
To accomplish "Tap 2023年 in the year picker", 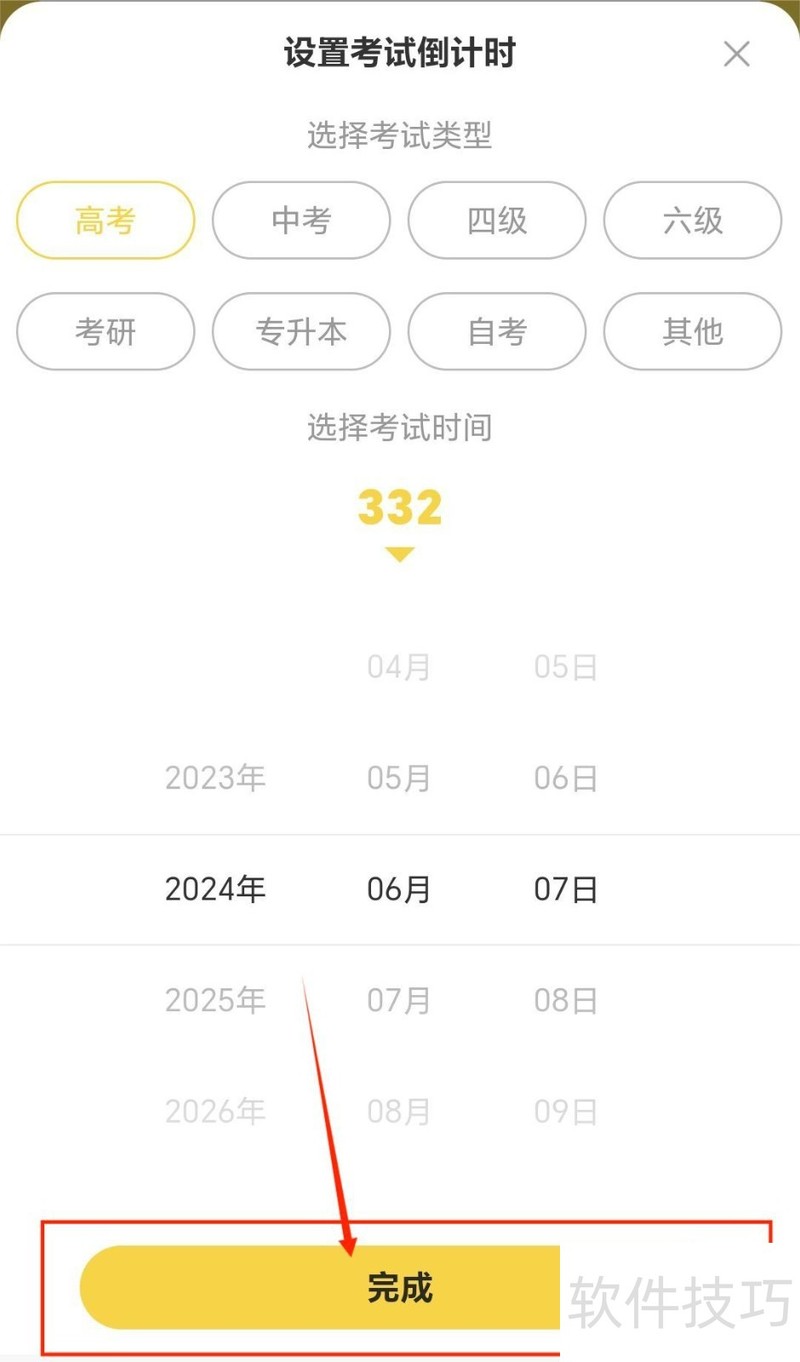I will click(x=215, y=778).
